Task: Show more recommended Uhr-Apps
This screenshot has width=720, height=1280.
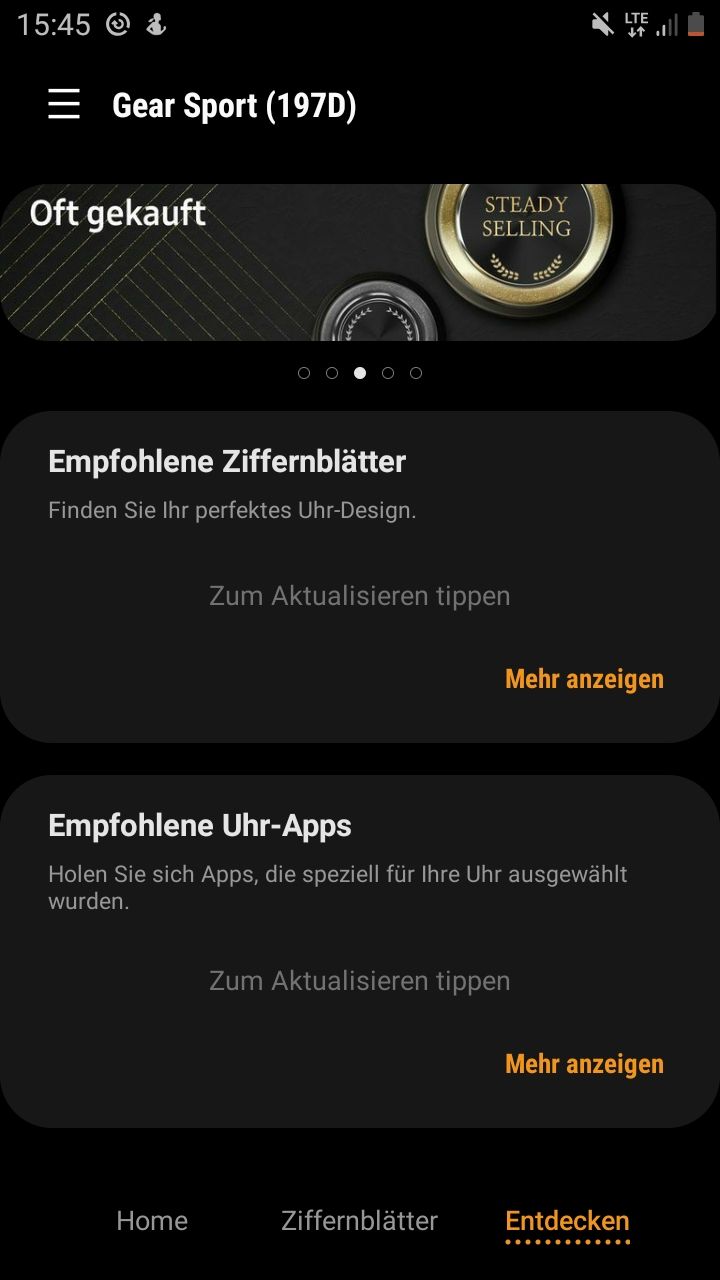Action: pos(584,1064)
